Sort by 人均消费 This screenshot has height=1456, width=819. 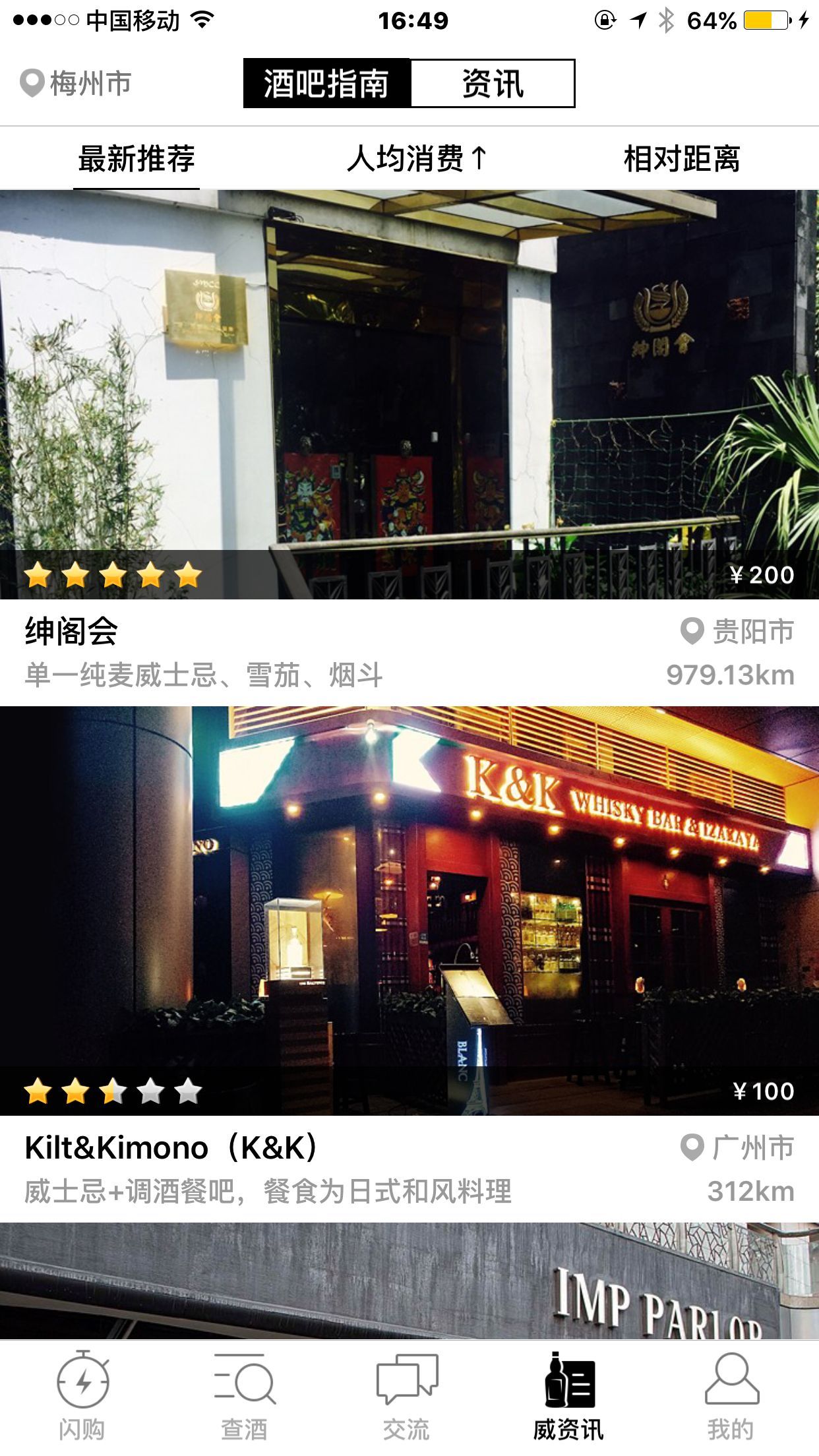(417, 159)
